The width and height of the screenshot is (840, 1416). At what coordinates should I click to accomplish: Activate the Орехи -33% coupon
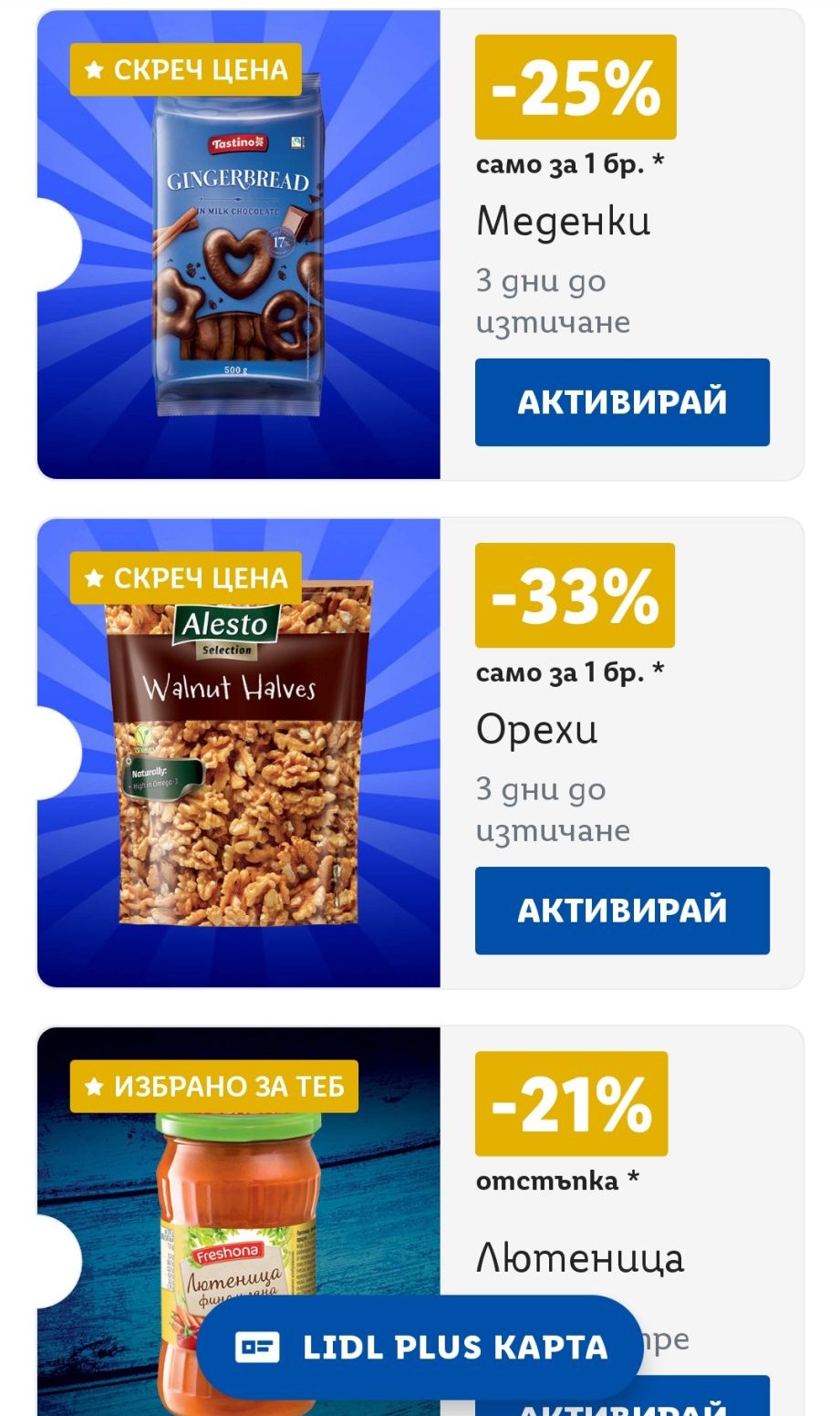point(622,911)
